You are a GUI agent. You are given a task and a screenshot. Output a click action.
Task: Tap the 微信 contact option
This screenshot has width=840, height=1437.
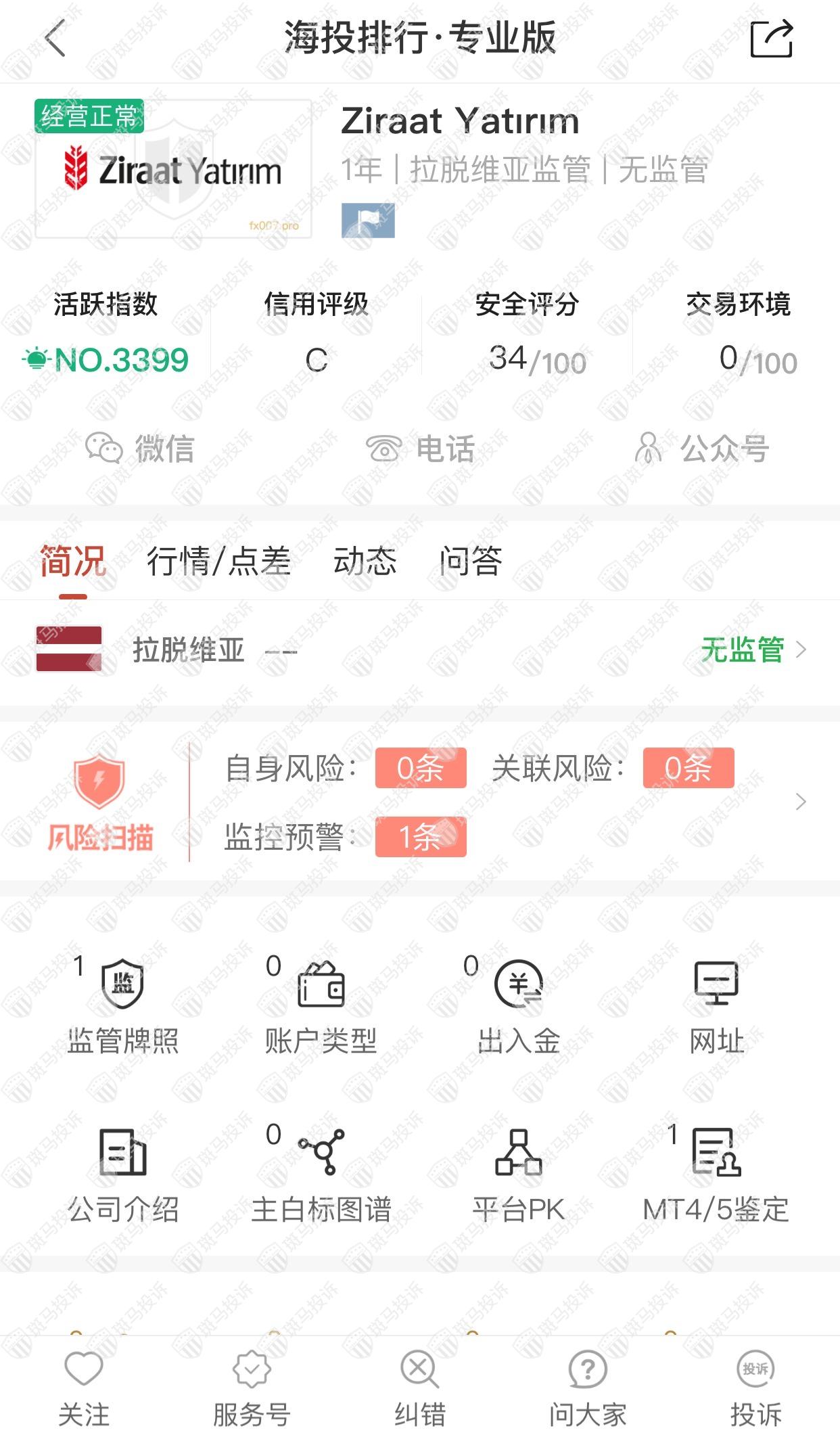coord(140,449)
